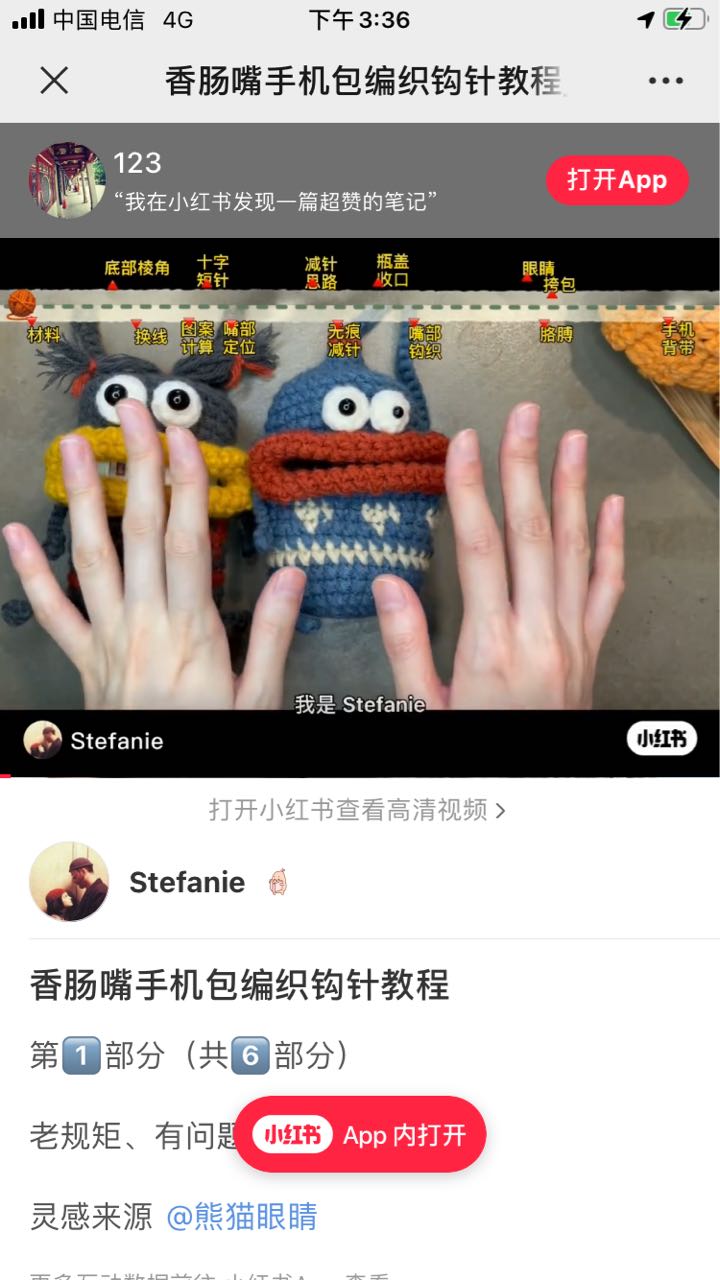Open sharer 123's profile avatar
720x1280 pixels.
[66, 180]
